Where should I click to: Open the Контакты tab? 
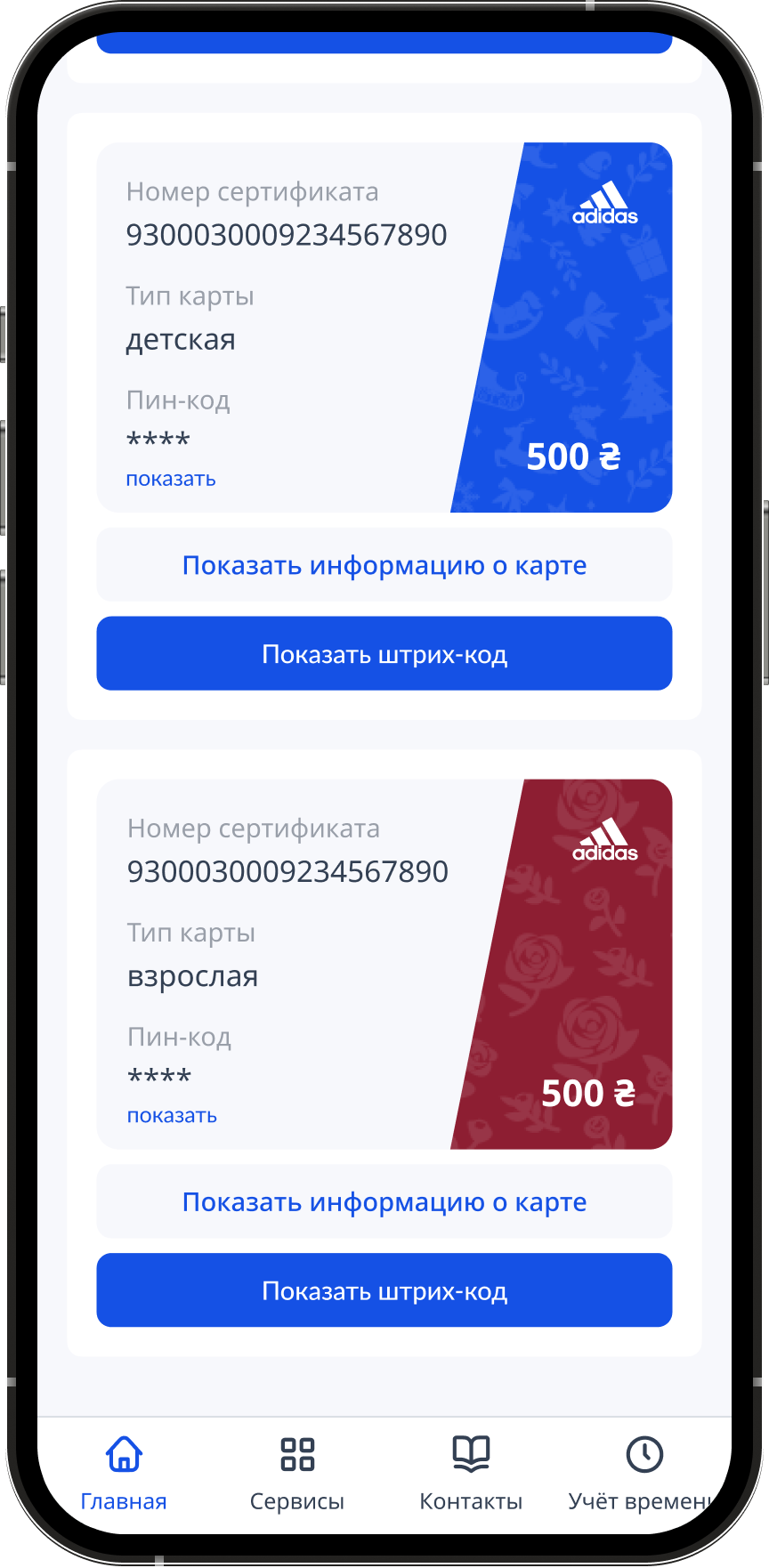(x=471, y=1474)
